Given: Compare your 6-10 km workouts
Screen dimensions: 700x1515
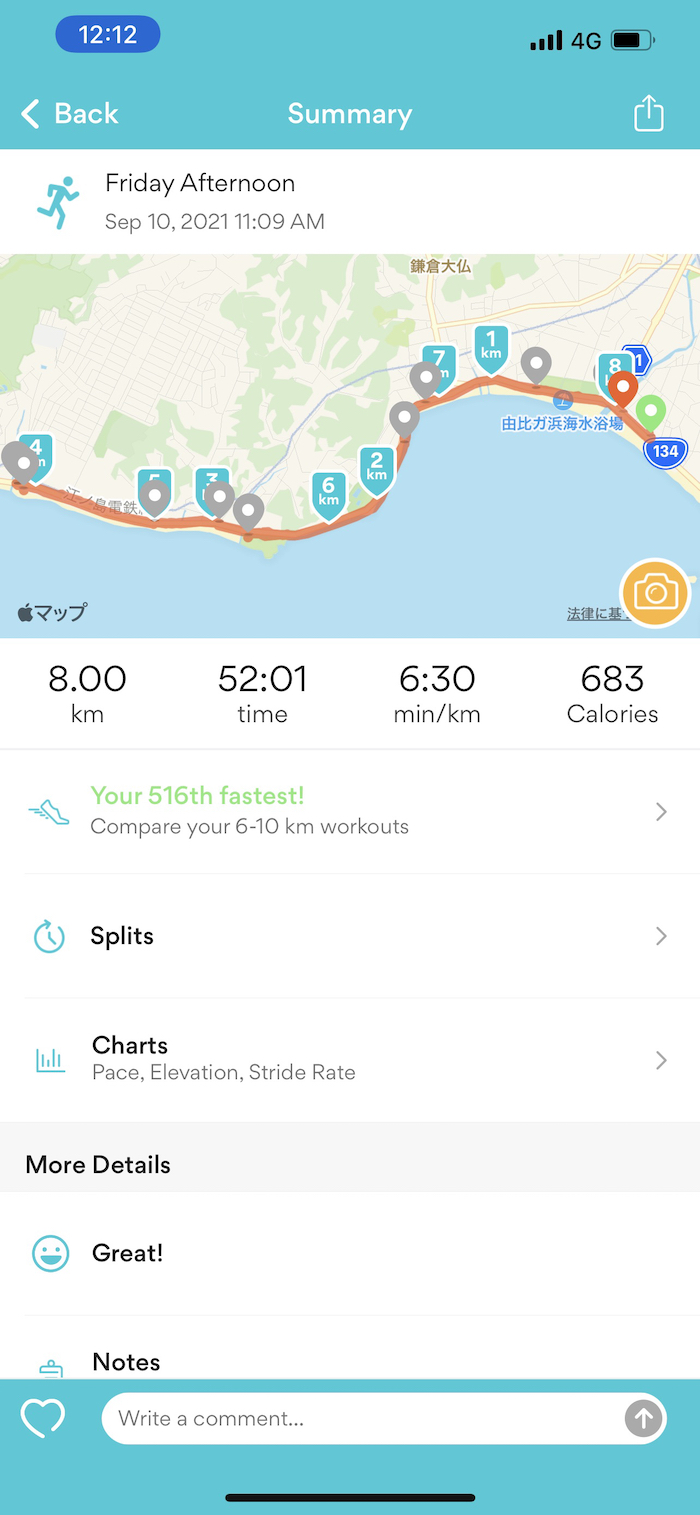Looking at the screenshot, I should coord(350,811).
